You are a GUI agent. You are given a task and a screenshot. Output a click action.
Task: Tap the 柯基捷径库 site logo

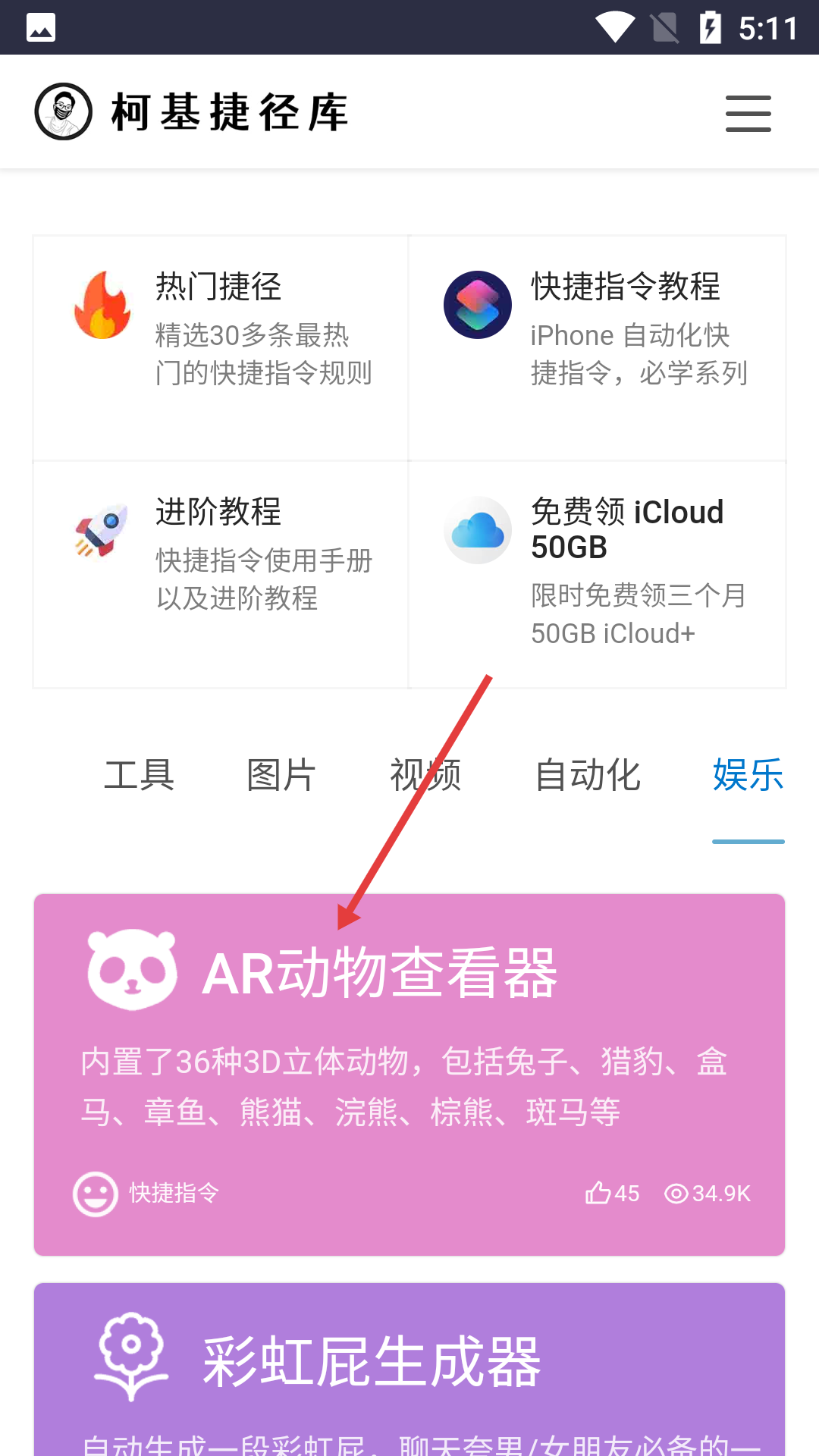(x=192, y=112)
